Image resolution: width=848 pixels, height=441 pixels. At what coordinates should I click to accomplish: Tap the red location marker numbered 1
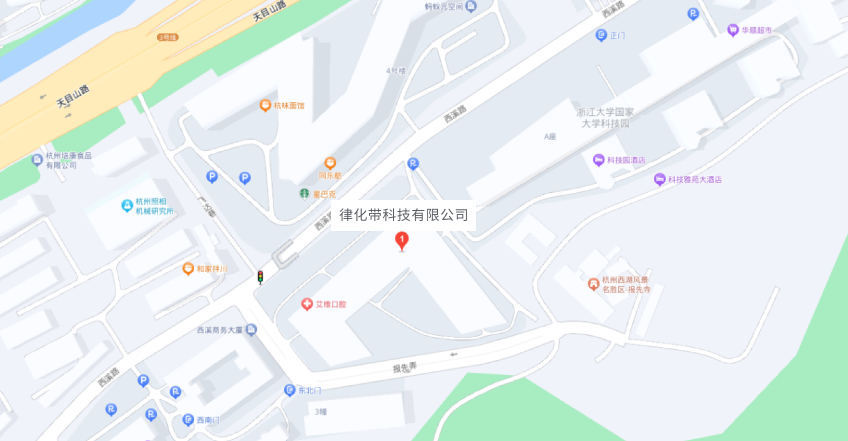(402, 240)
